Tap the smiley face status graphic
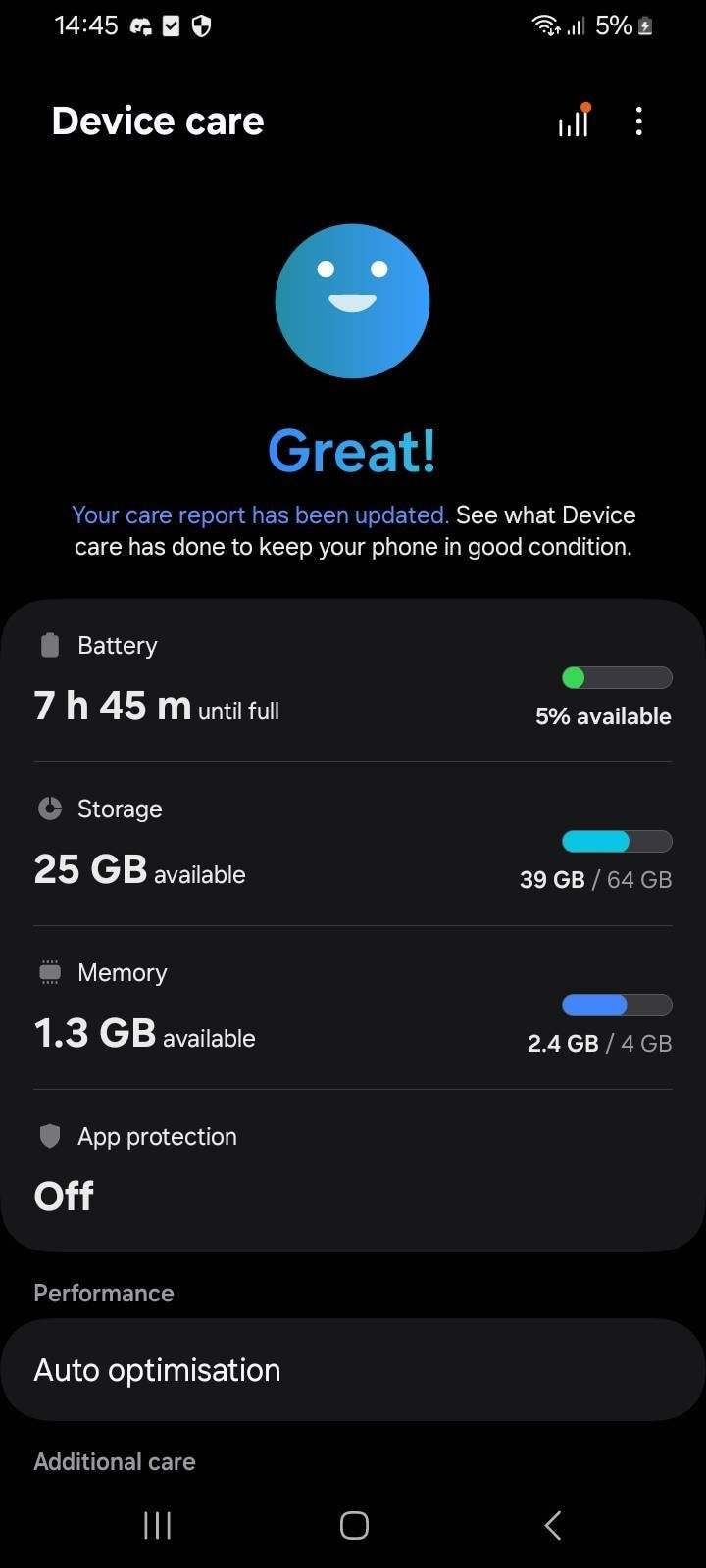This screenshot has width=706, height=1568. click(x=352, y=301)
